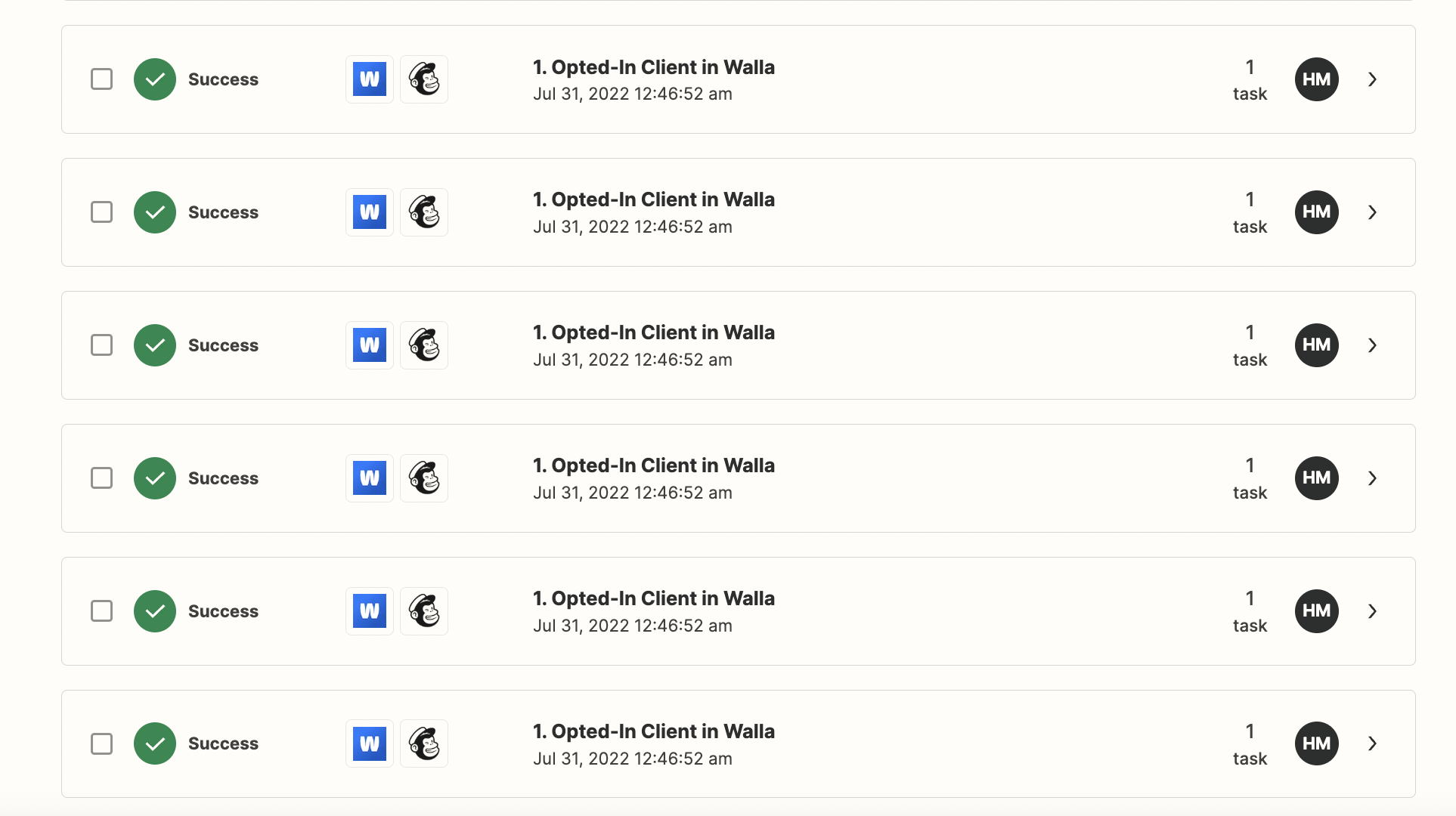Mark the fourth Success run's checkbox
The width and height of the screenshot is (1456, 816).
pyautogui.click(x=101, y=478)
